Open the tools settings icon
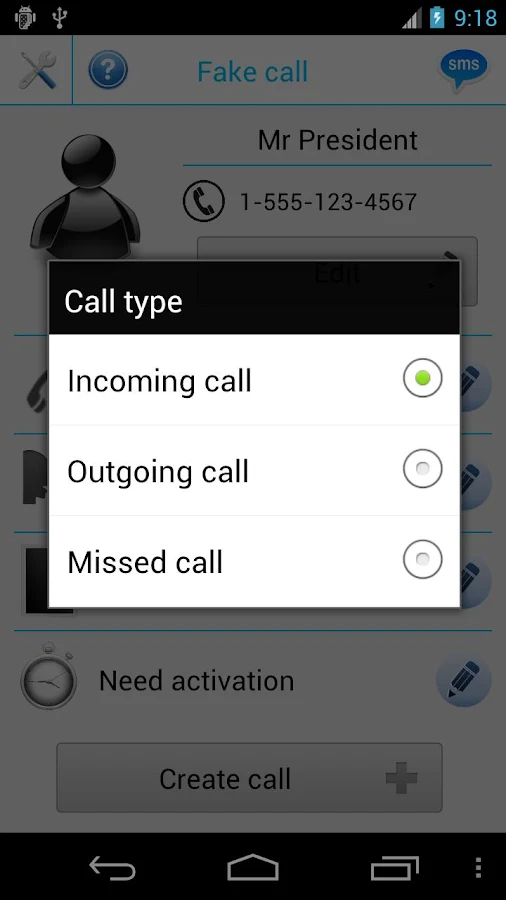This screenshot has width=506, height=900. [37, 70]
